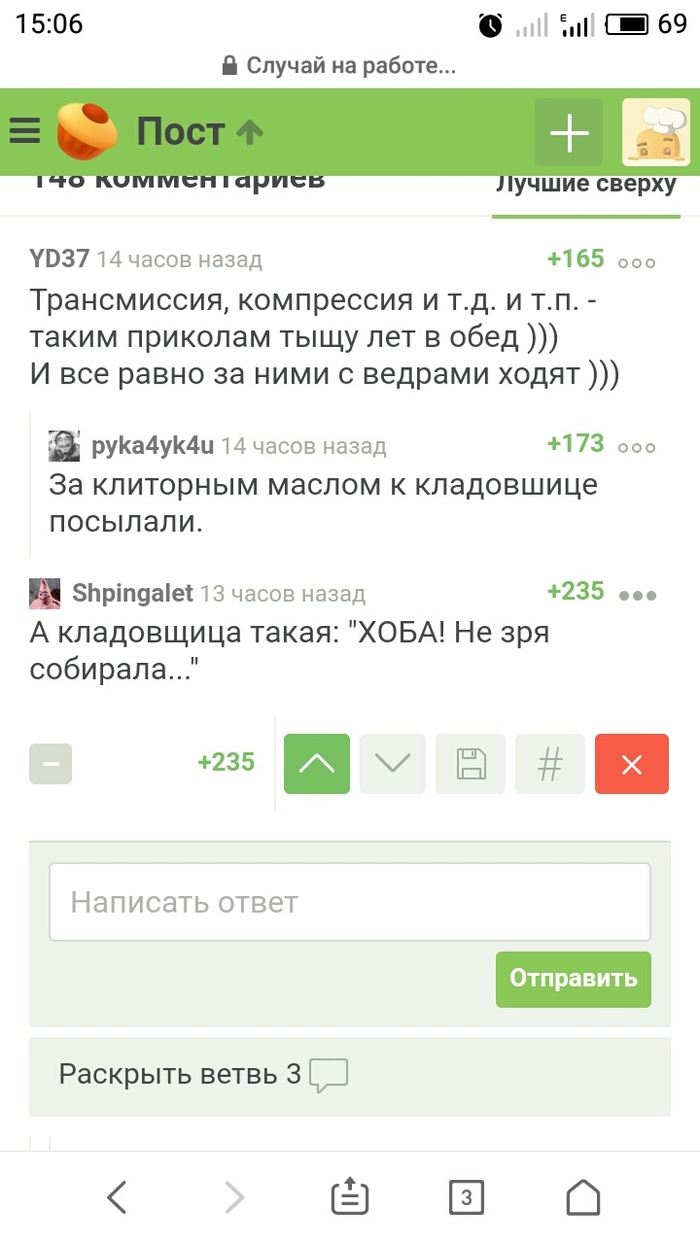Screen dimensions: 700x1244
Task: Expand Раскрыть ветвь 3 replies
Action: point(200,1075)
